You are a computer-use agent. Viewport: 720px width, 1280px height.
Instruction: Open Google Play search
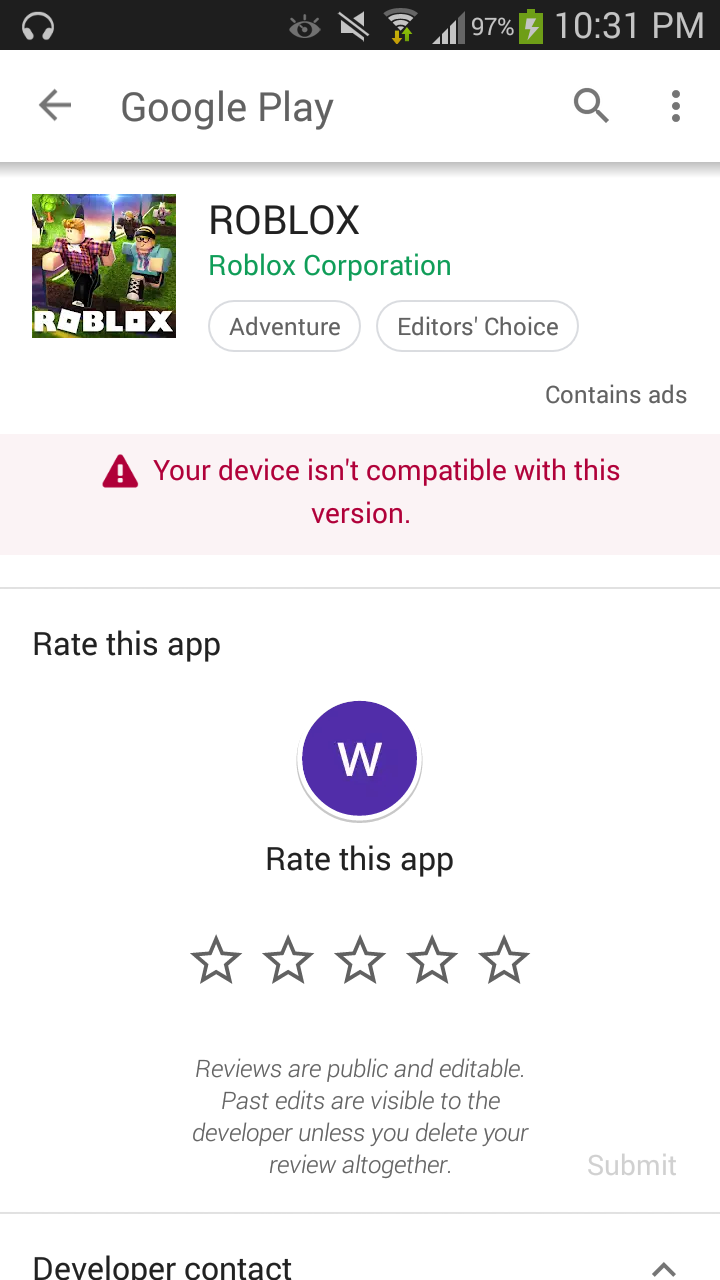click(x=591, y=105)
